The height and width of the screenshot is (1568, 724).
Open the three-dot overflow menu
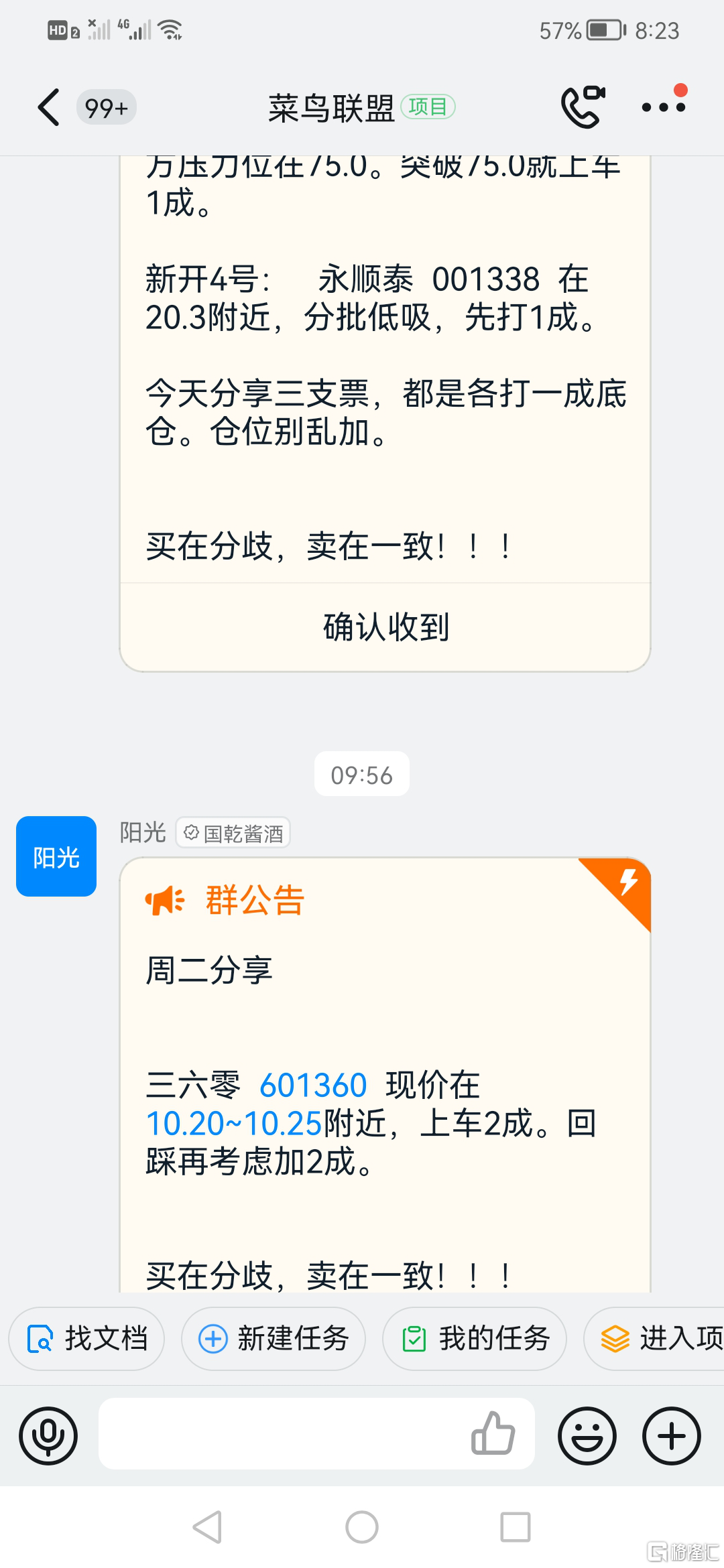[663, 107]
